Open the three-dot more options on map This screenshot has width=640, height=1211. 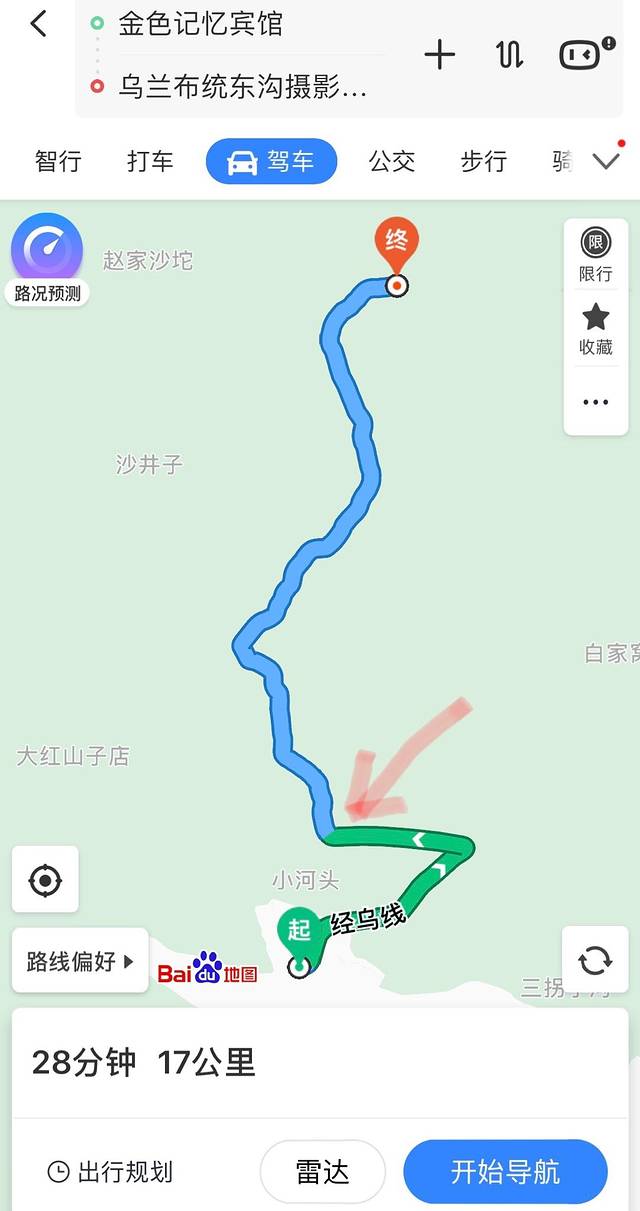[x=596, y=402]
